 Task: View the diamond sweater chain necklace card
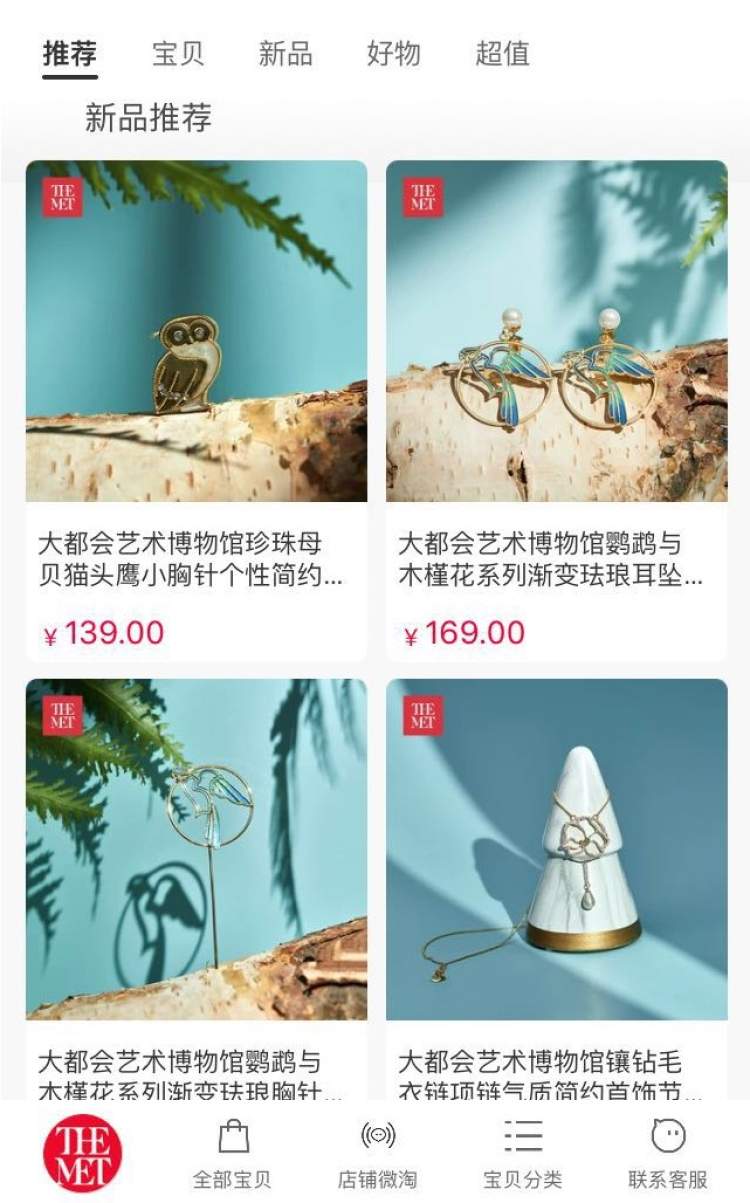(556, 880)
